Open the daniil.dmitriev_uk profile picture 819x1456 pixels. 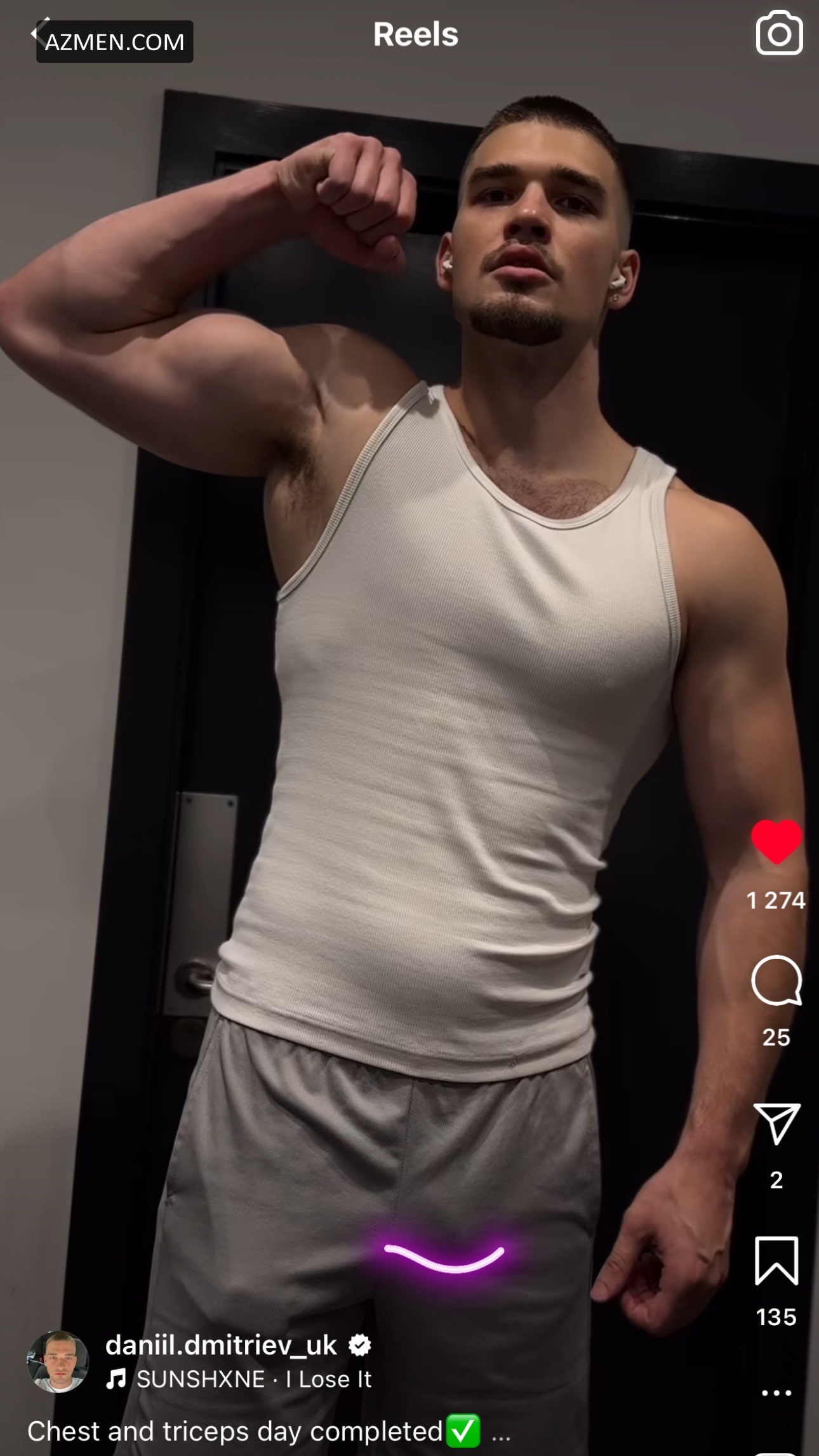point(58,1362)
